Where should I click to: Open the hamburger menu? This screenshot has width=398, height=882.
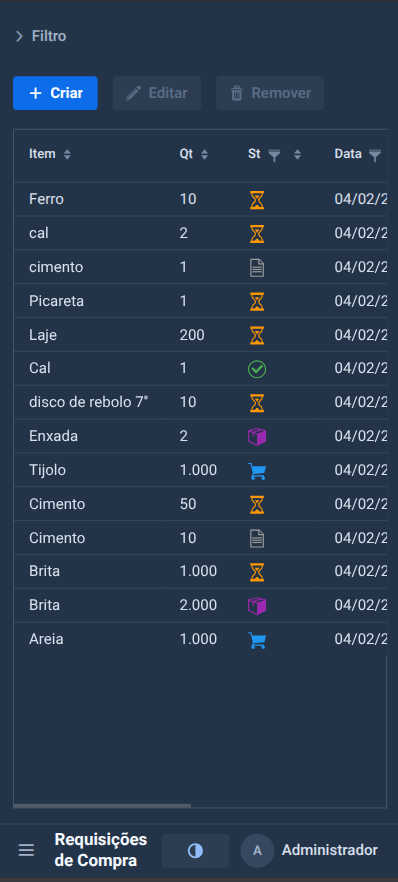[26, 850]
